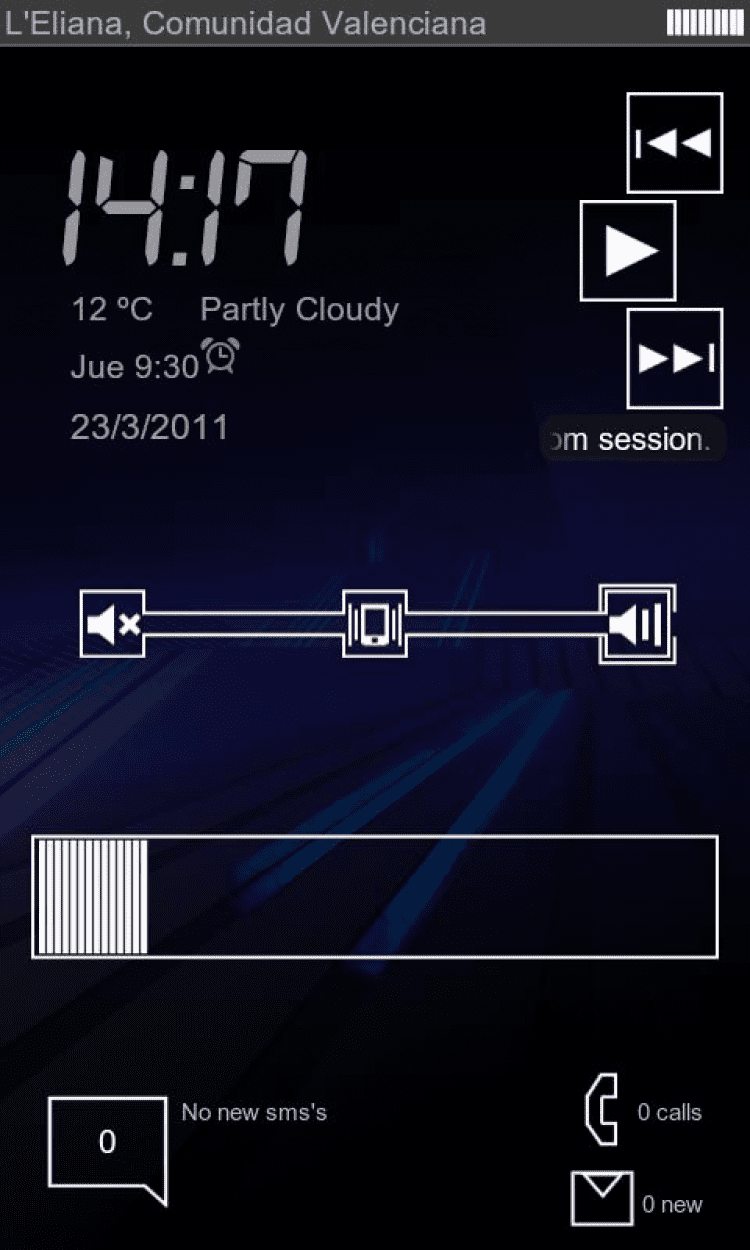
Task: Open the missed calls phone icon
Action: [601, 1109]
